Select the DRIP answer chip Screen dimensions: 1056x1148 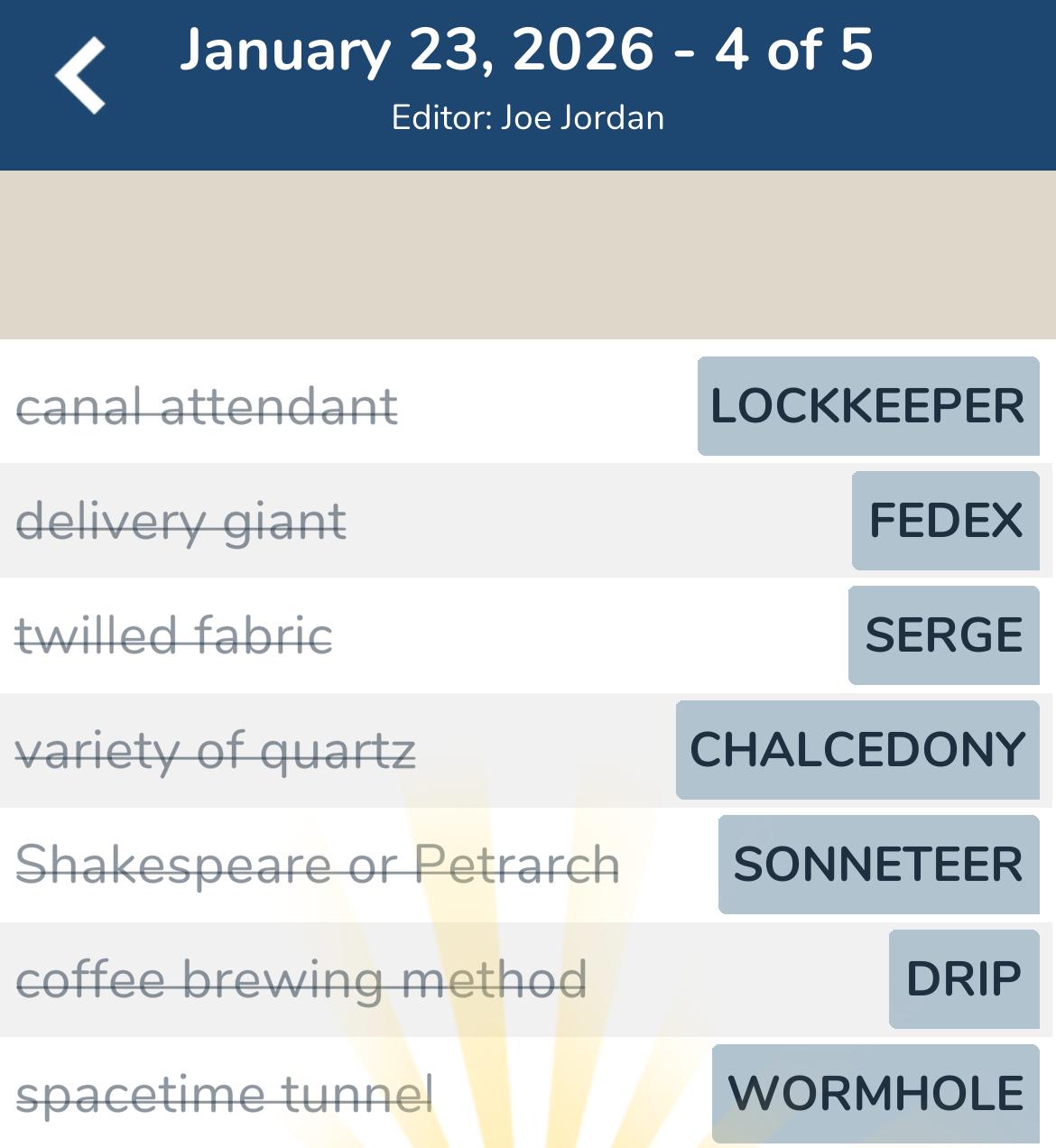(963, 977)
